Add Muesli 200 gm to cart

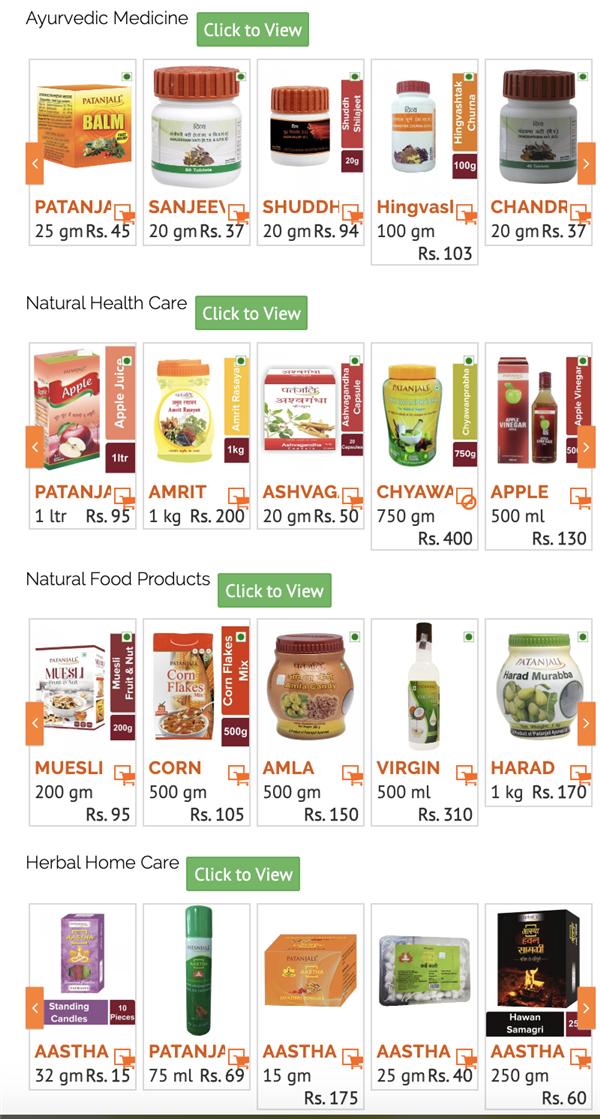(x=124, y=774)
